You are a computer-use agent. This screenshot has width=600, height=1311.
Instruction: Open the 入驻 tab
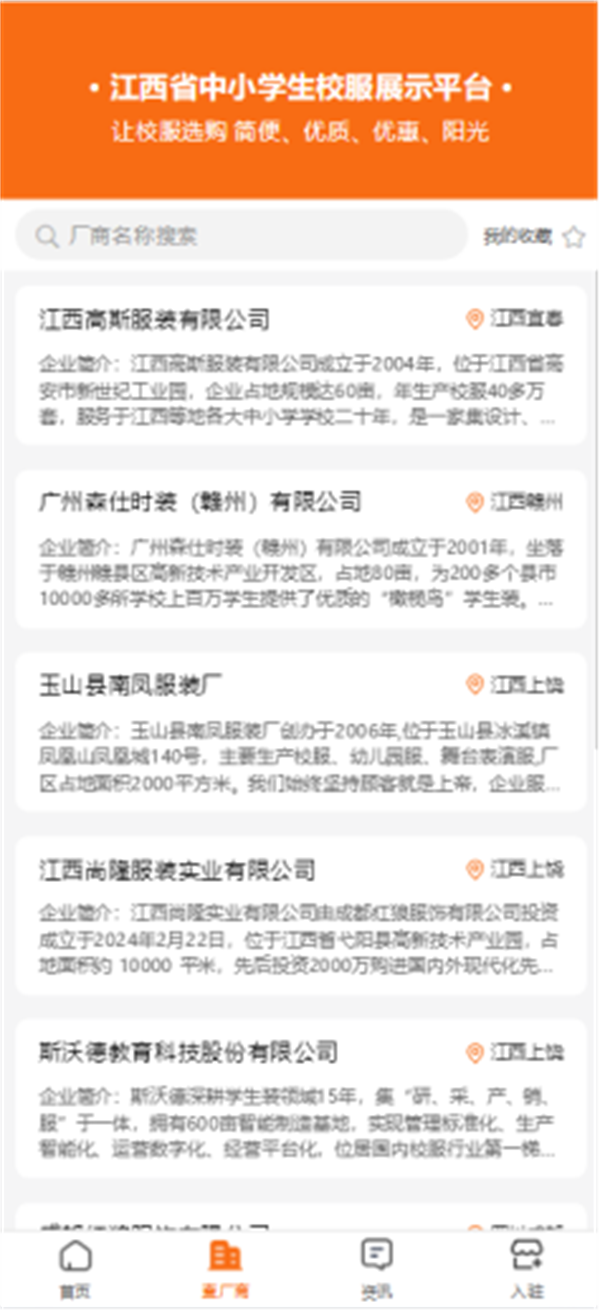[526, 1269]
